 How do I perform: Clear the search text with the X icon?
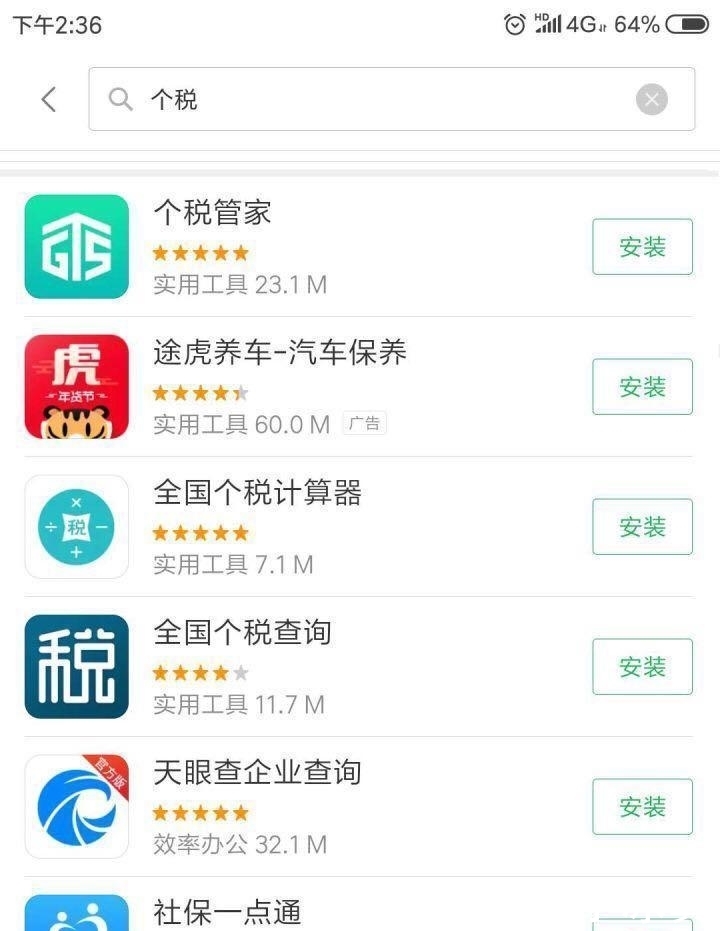[652, 99]
